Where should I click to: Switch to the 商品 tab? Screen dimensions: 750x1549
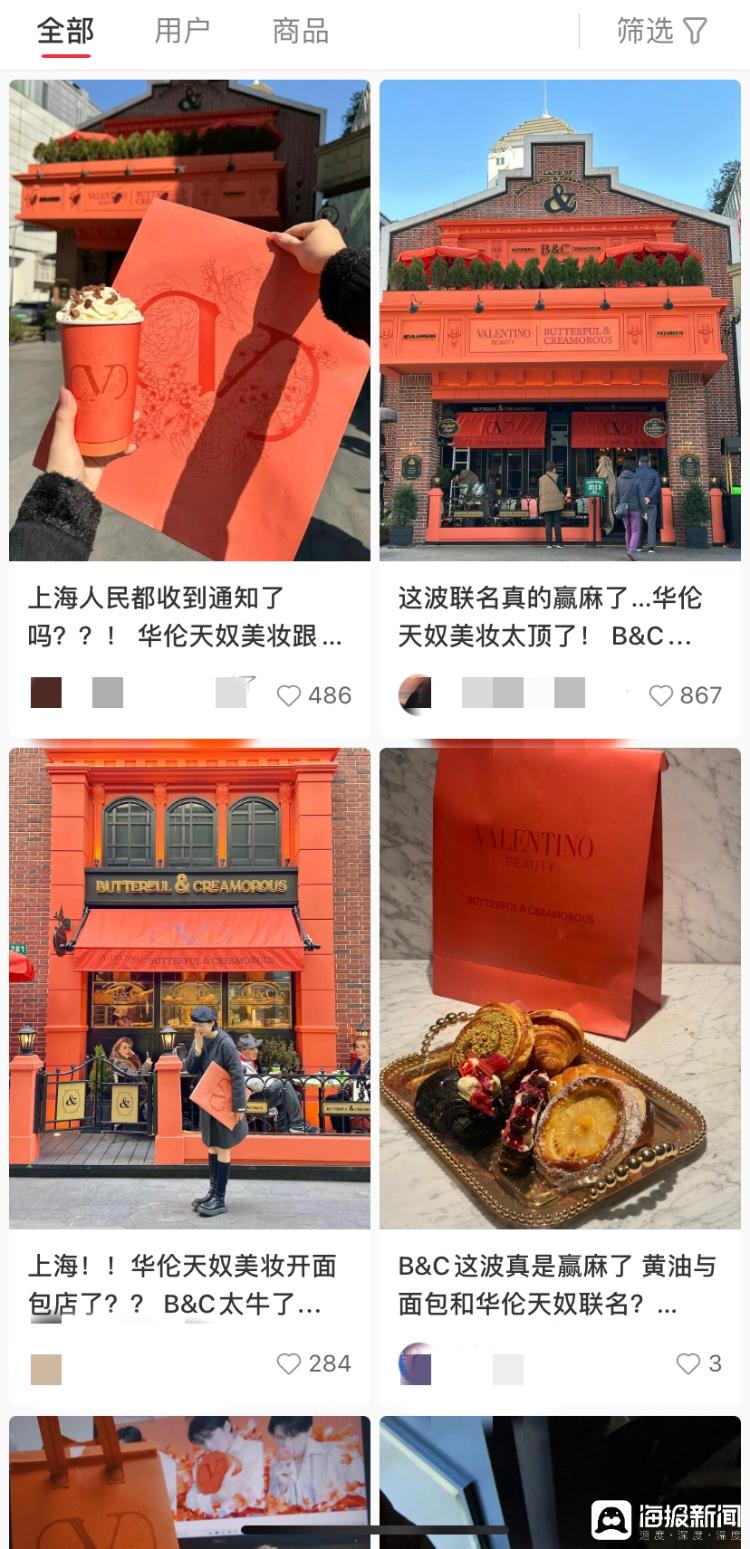pyautogui.click(x=300, y=31)
